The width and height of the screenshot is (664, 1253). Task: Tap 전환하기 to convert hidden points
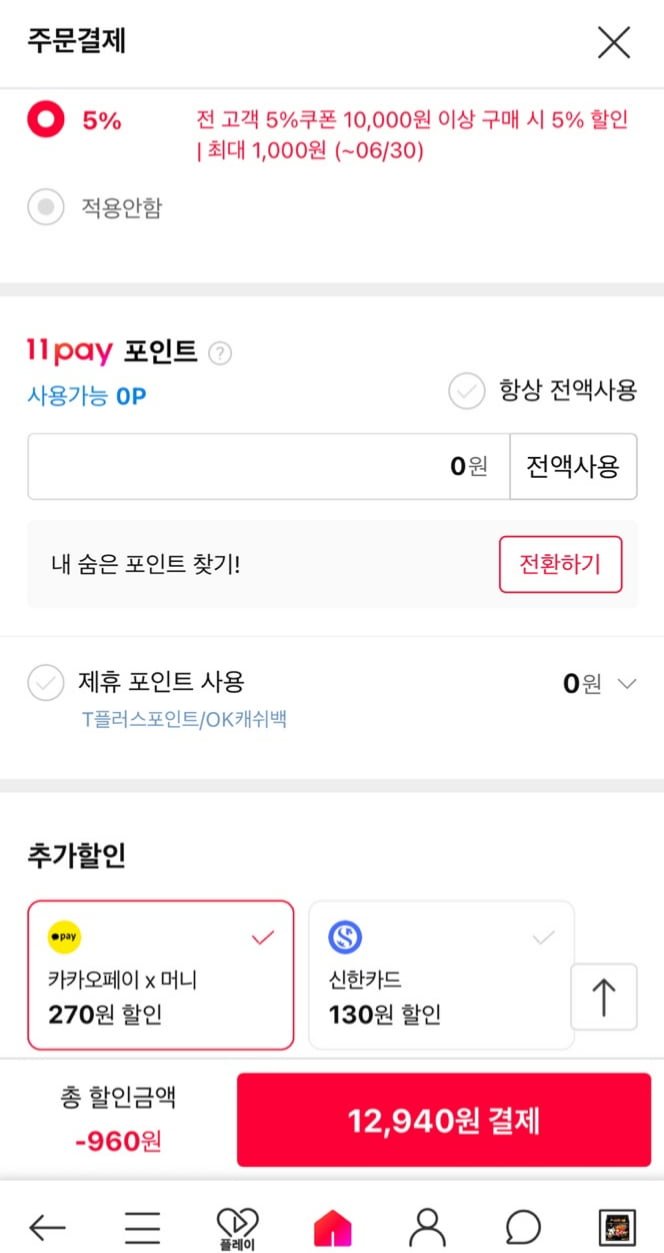pos(560,564)
